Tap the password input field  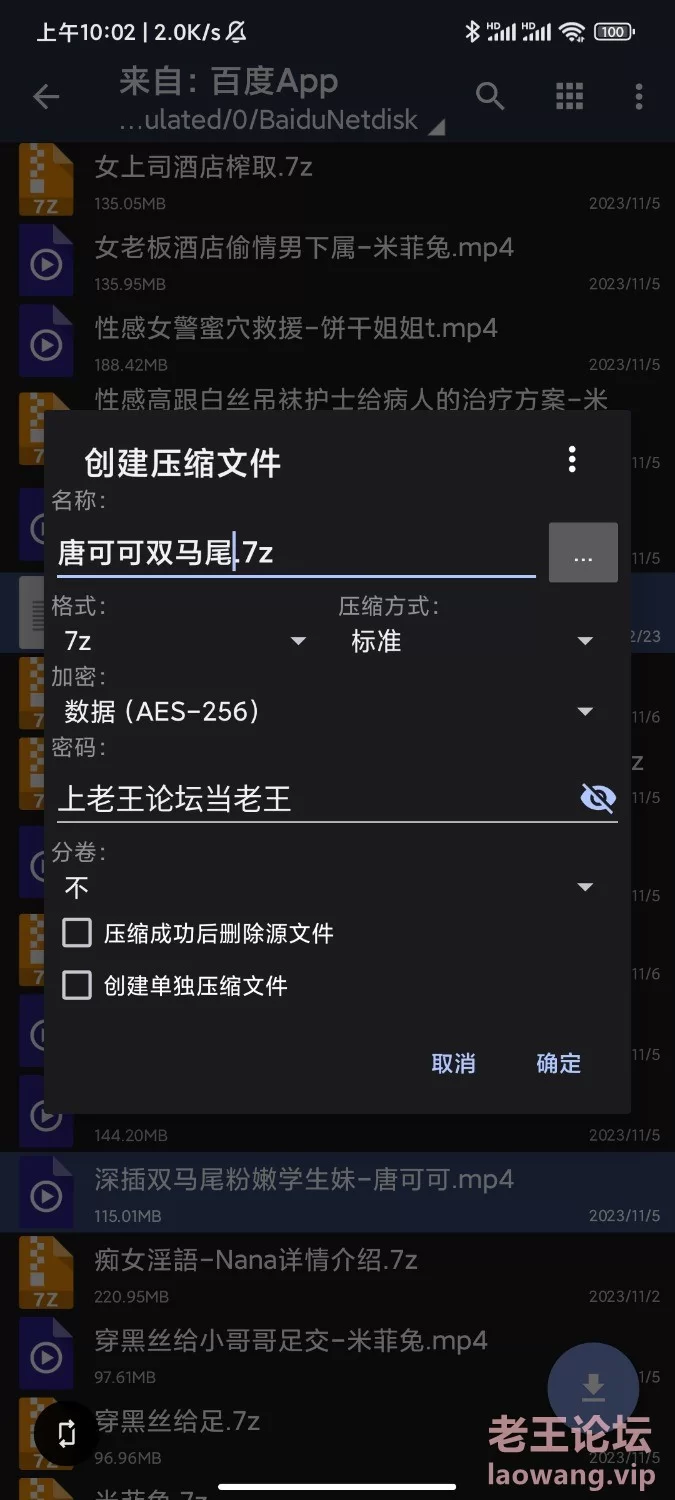pyautogui.click(x=310, y=798)
